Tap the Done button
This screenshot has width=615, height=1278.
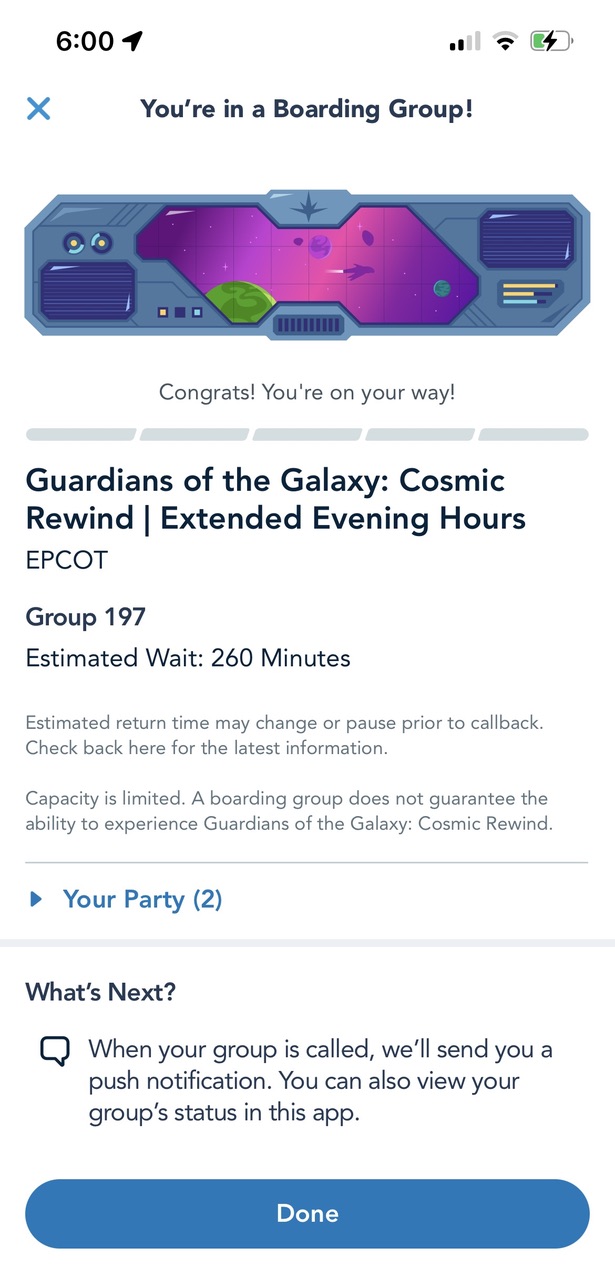[307, 1213]
